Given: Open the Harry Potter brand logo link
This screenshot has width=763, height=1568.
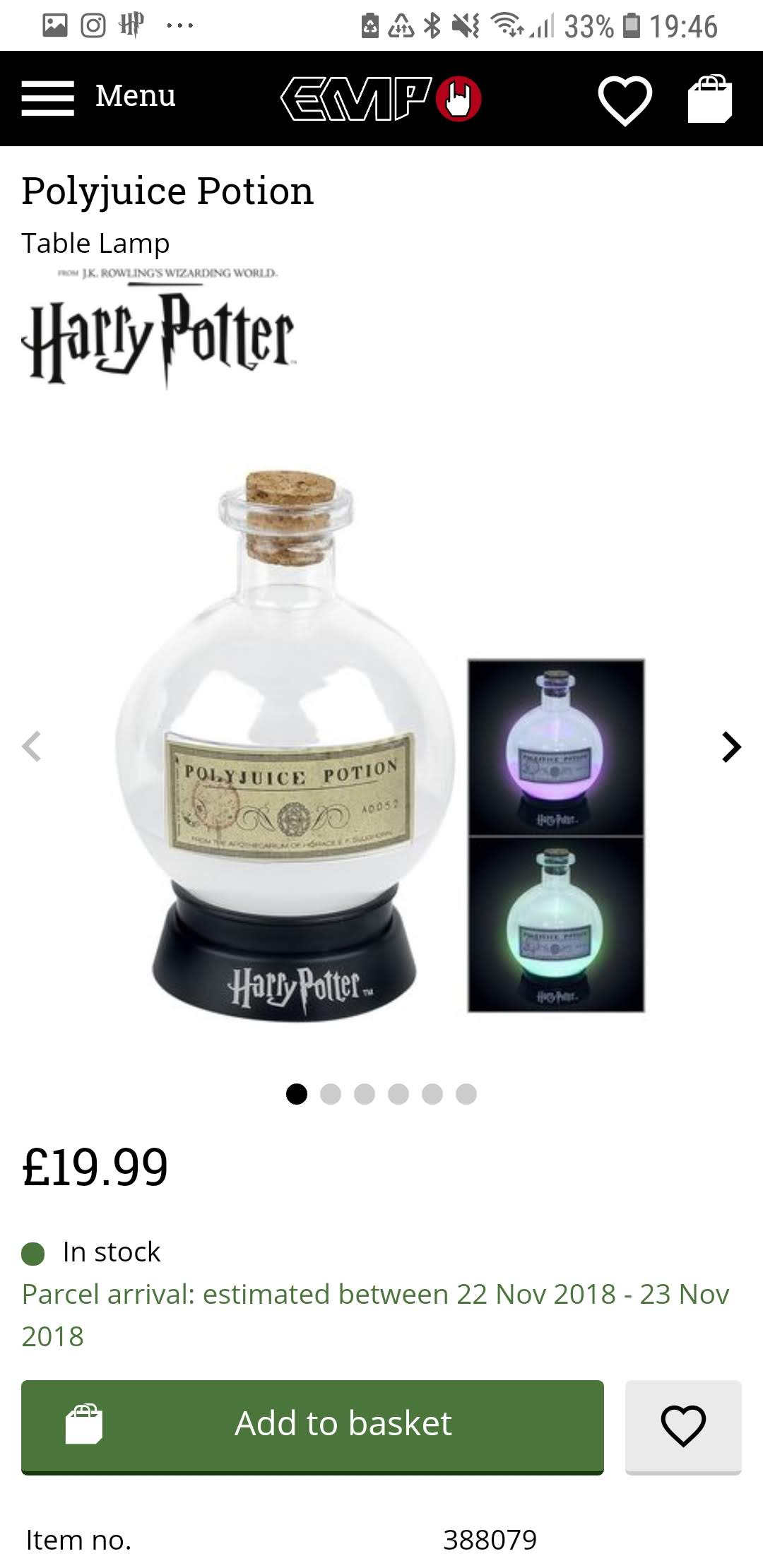Looking at the screenshot, I should [x=158, y=328].
